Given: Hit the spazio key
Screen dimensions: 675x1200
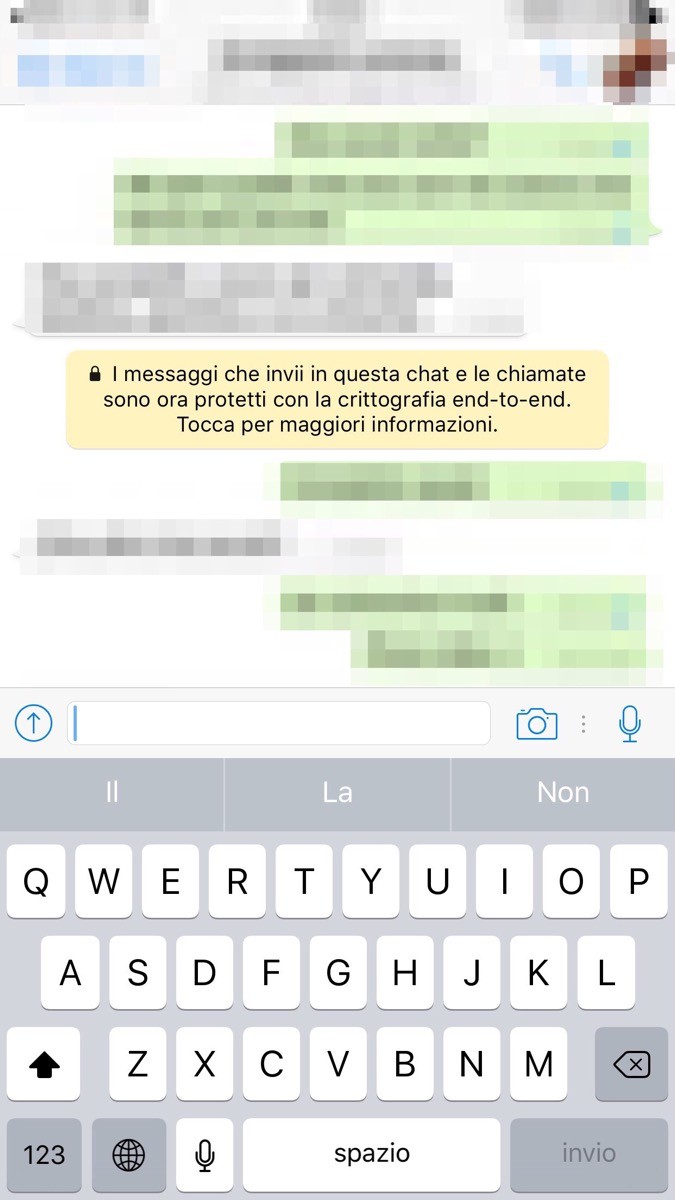Looking at the screenshot, I should pos(372,1155).
